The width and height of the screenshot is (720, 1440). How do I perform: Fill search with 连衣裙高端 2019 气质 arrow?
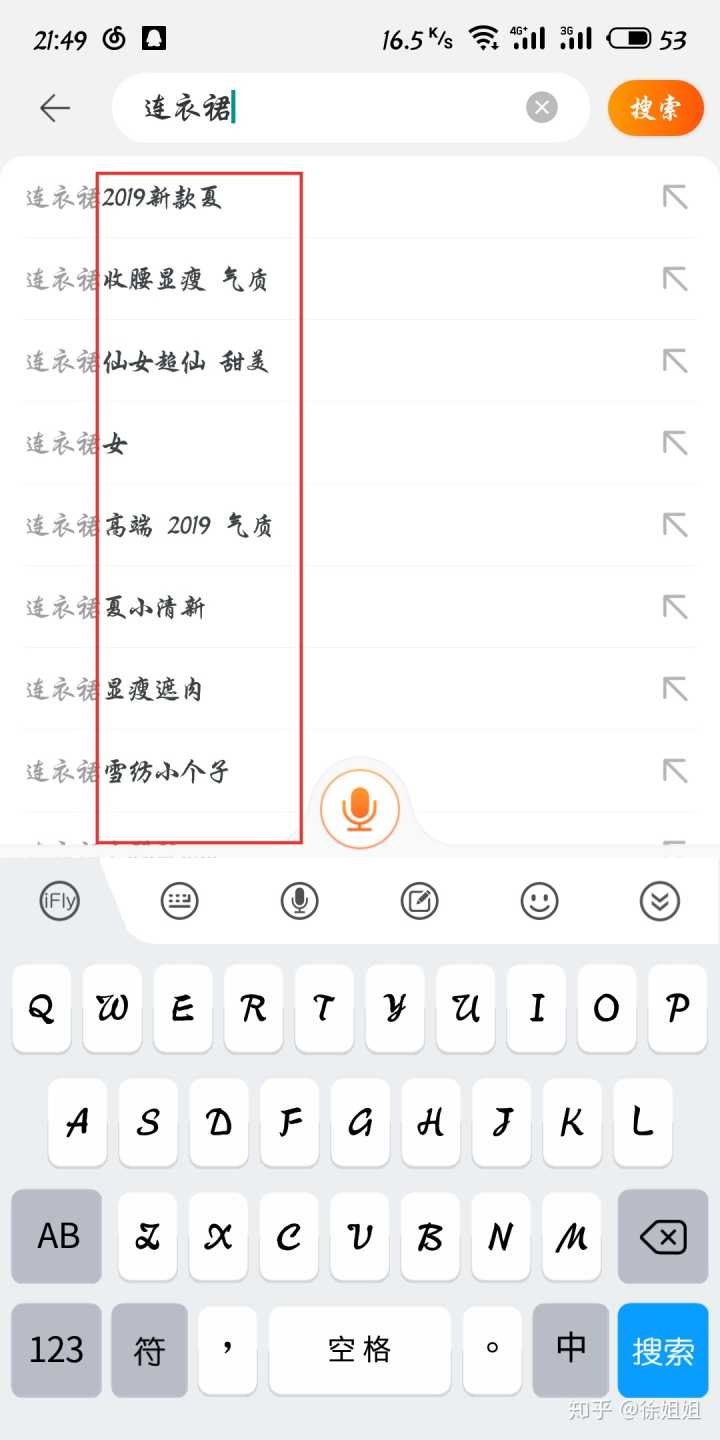pos(675,525)
